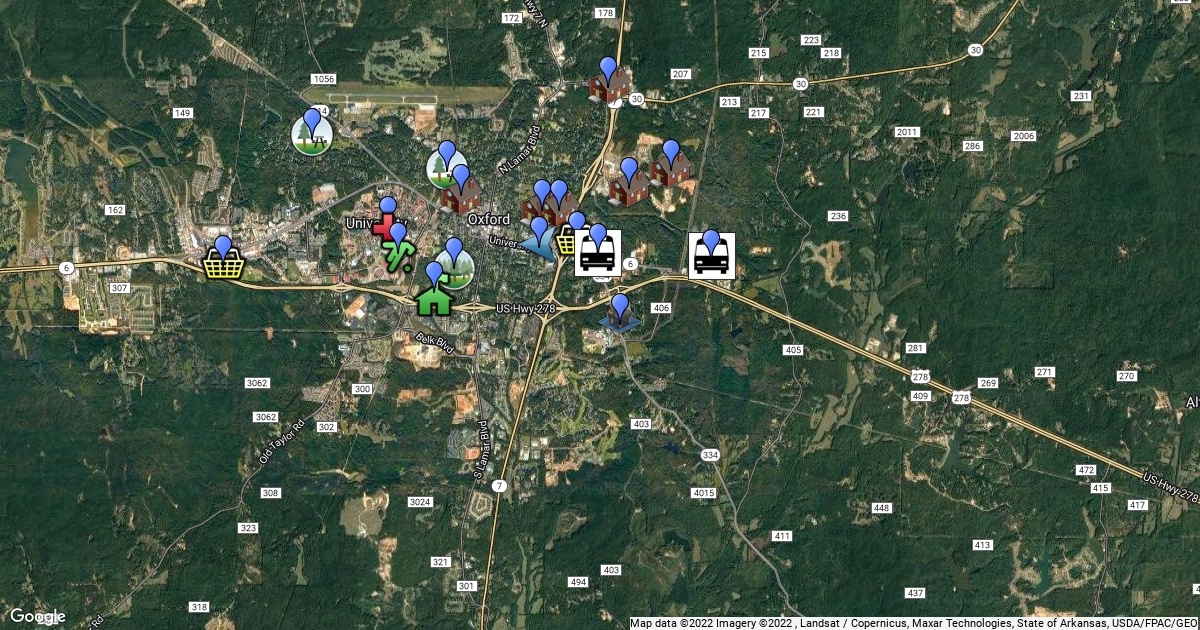Image resolution: width=1200 pixels, height=630 pixels.
Task: Tap the brick house marker near route 30
Action: pyautogui.click(x=608, y=83)
